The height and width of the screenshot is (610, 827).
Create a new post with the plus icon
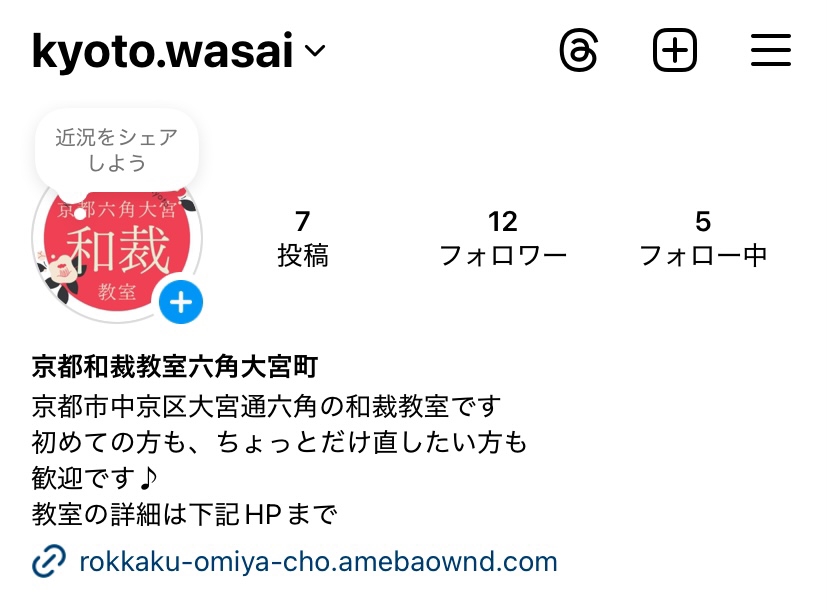[x=675, y=50]
